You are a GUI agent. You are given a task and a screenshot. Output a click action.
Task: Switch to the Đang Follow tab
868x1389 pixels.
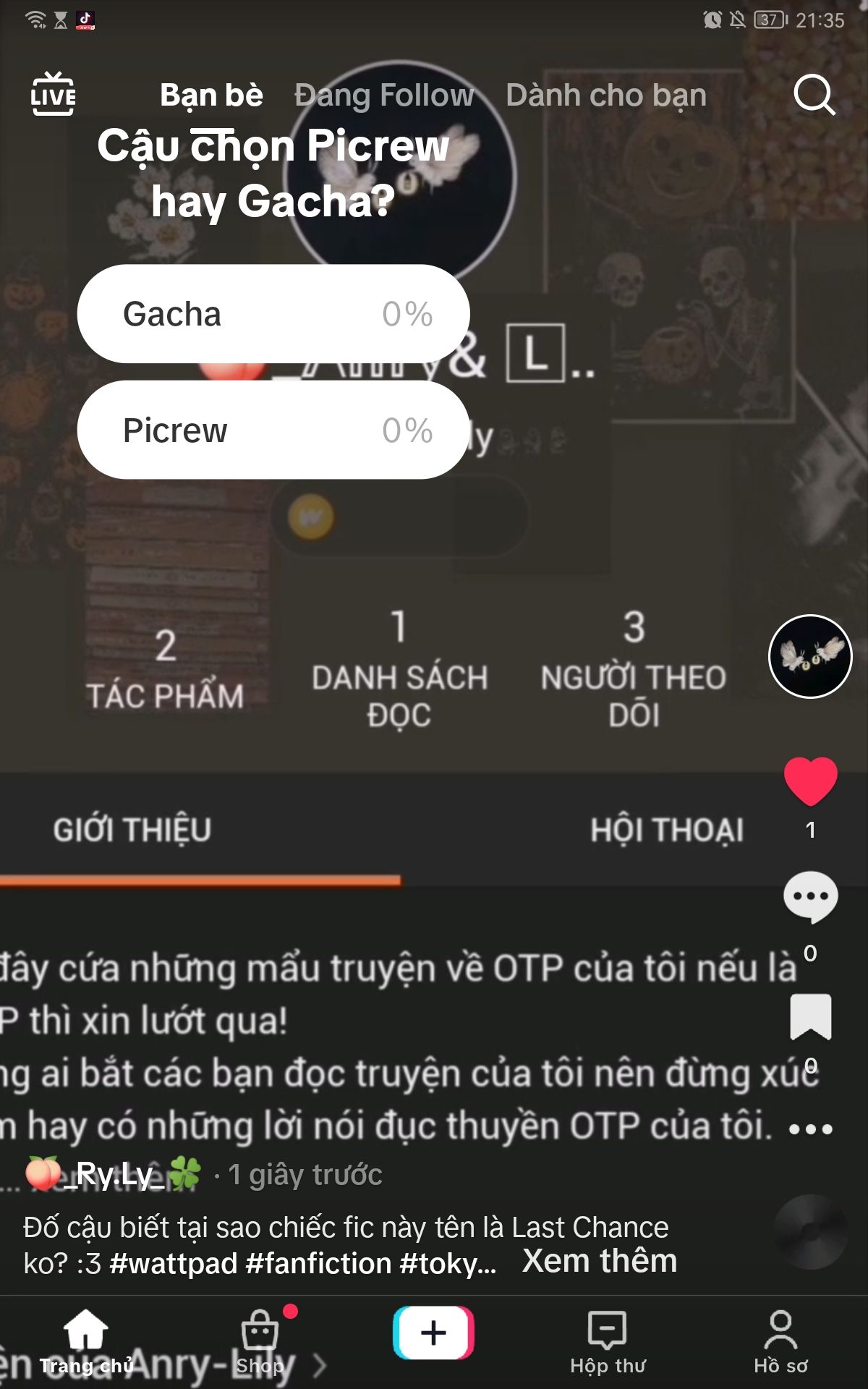[x=383, y=95]
